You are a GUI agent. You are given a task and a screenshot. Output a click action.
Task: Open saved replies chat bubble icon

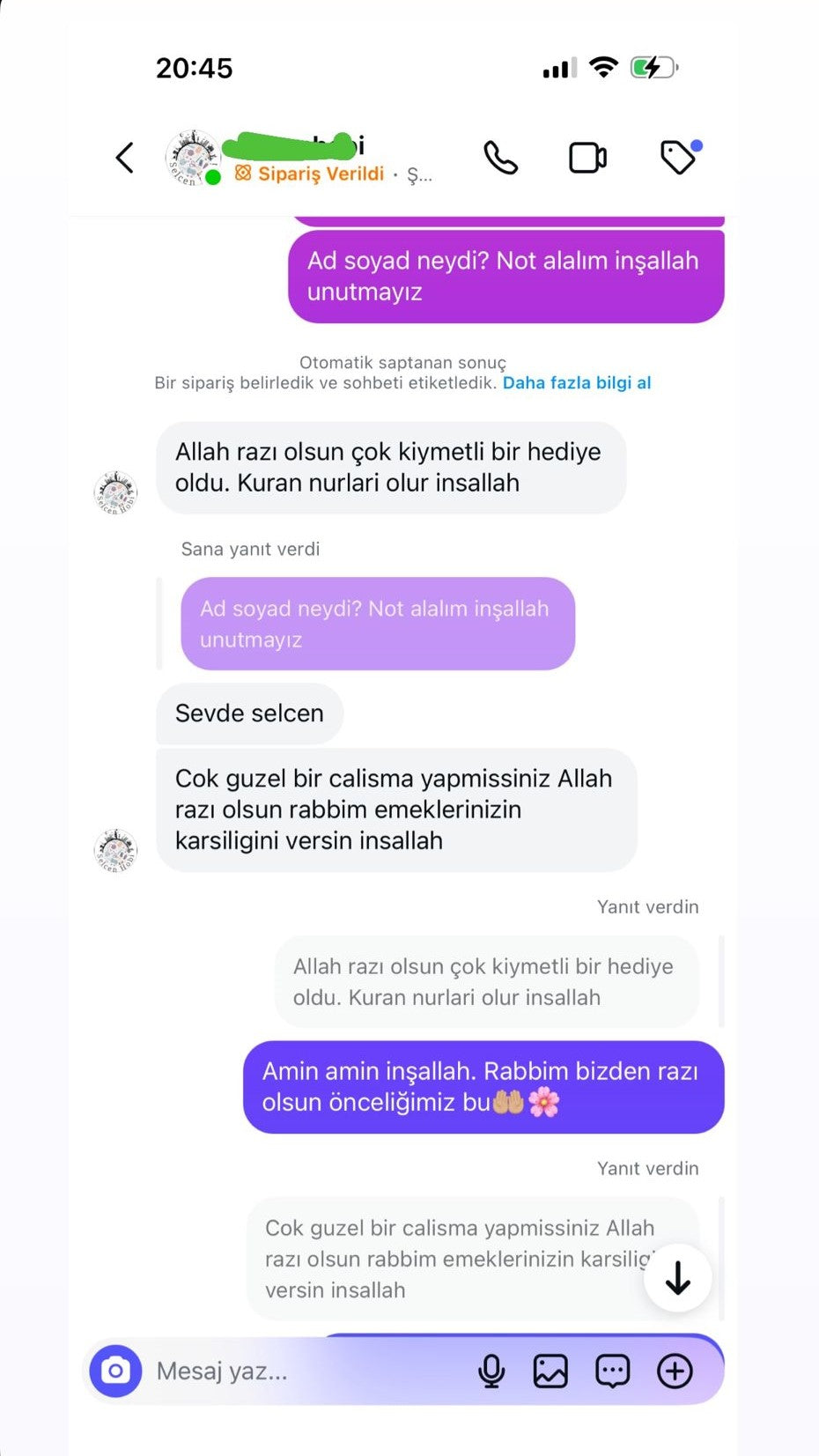(x=612, y=1371)
